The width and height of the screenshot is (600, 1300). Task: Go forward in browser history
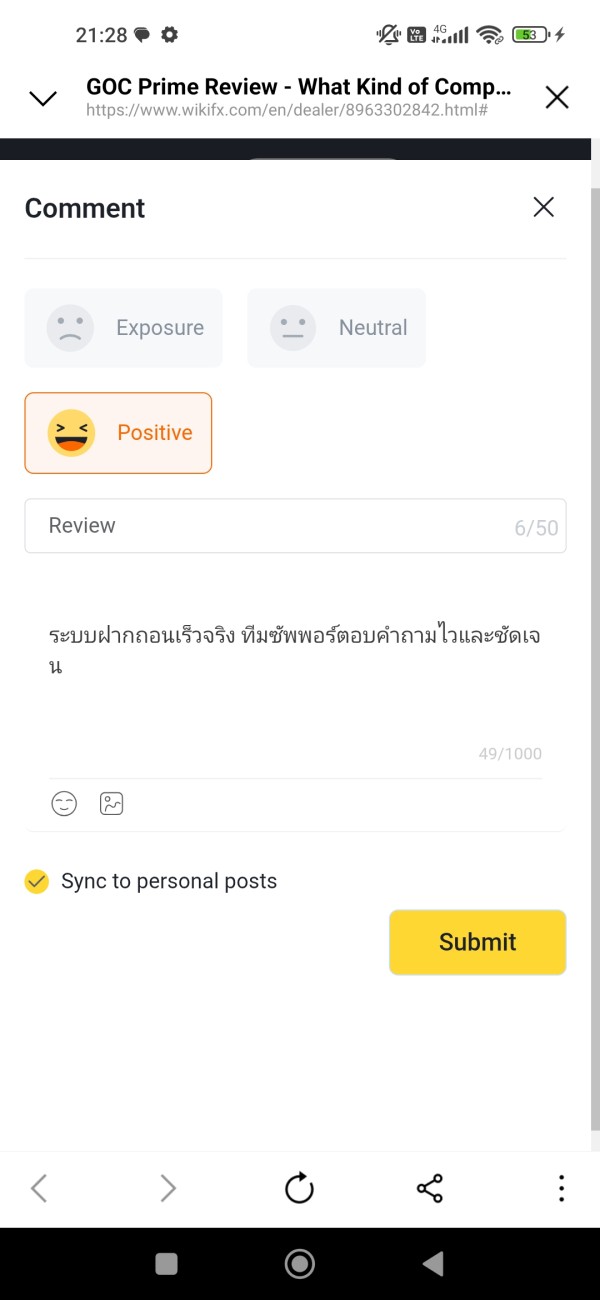click(x=168, y=1188)
